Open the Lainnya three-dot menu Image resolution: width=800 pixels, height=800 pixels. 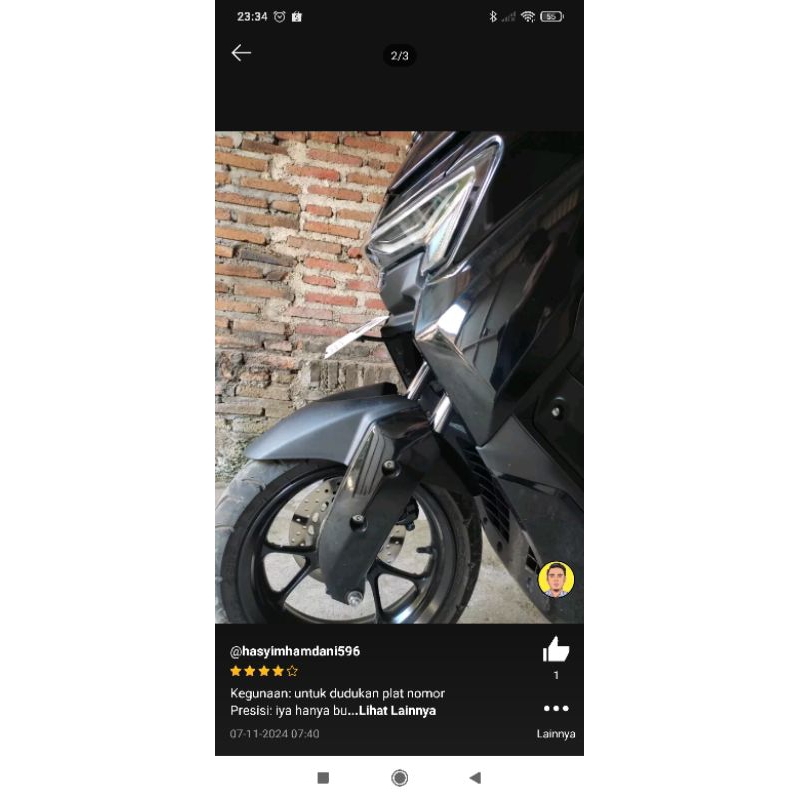click(556, 709)
